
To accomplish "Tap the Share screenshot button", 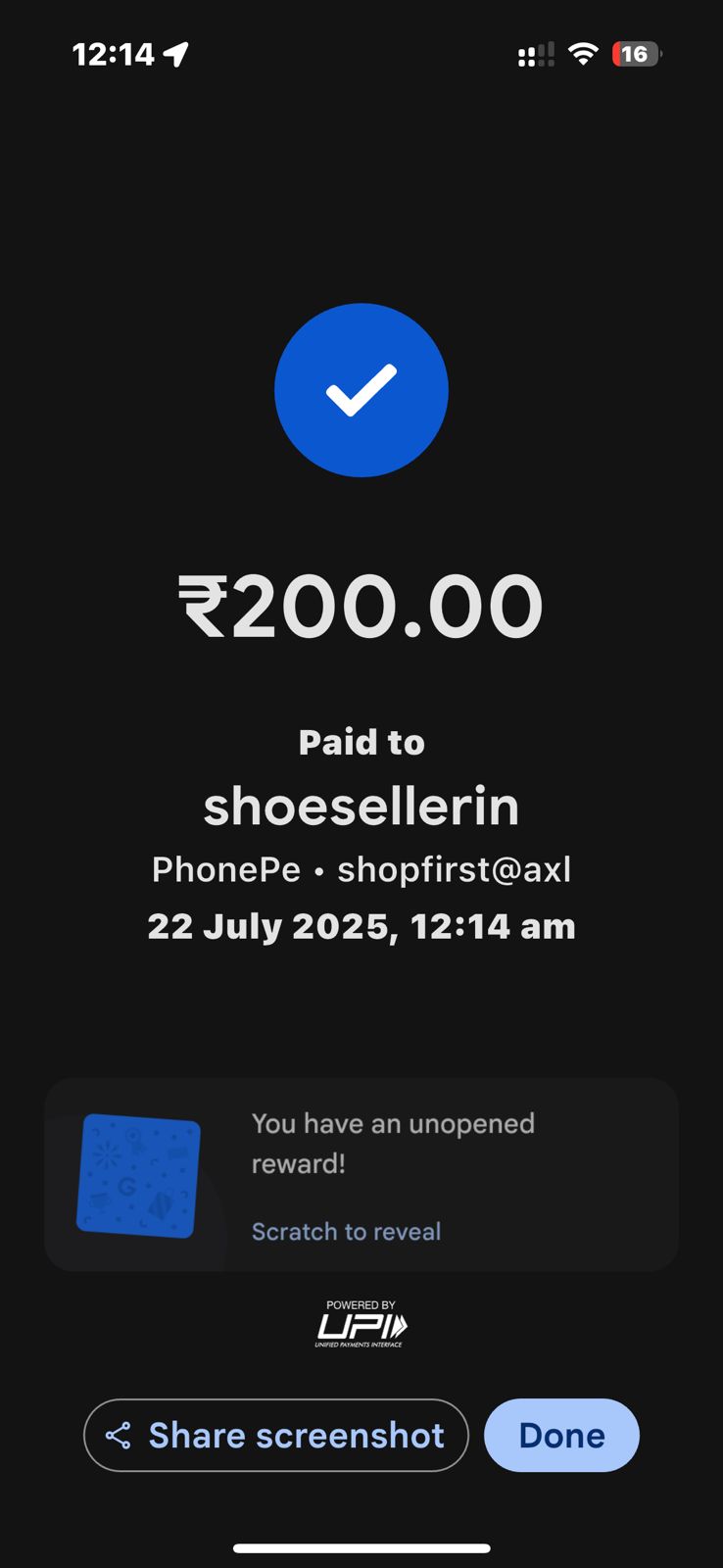I will pyautogui.click(x=276, y=1435).
